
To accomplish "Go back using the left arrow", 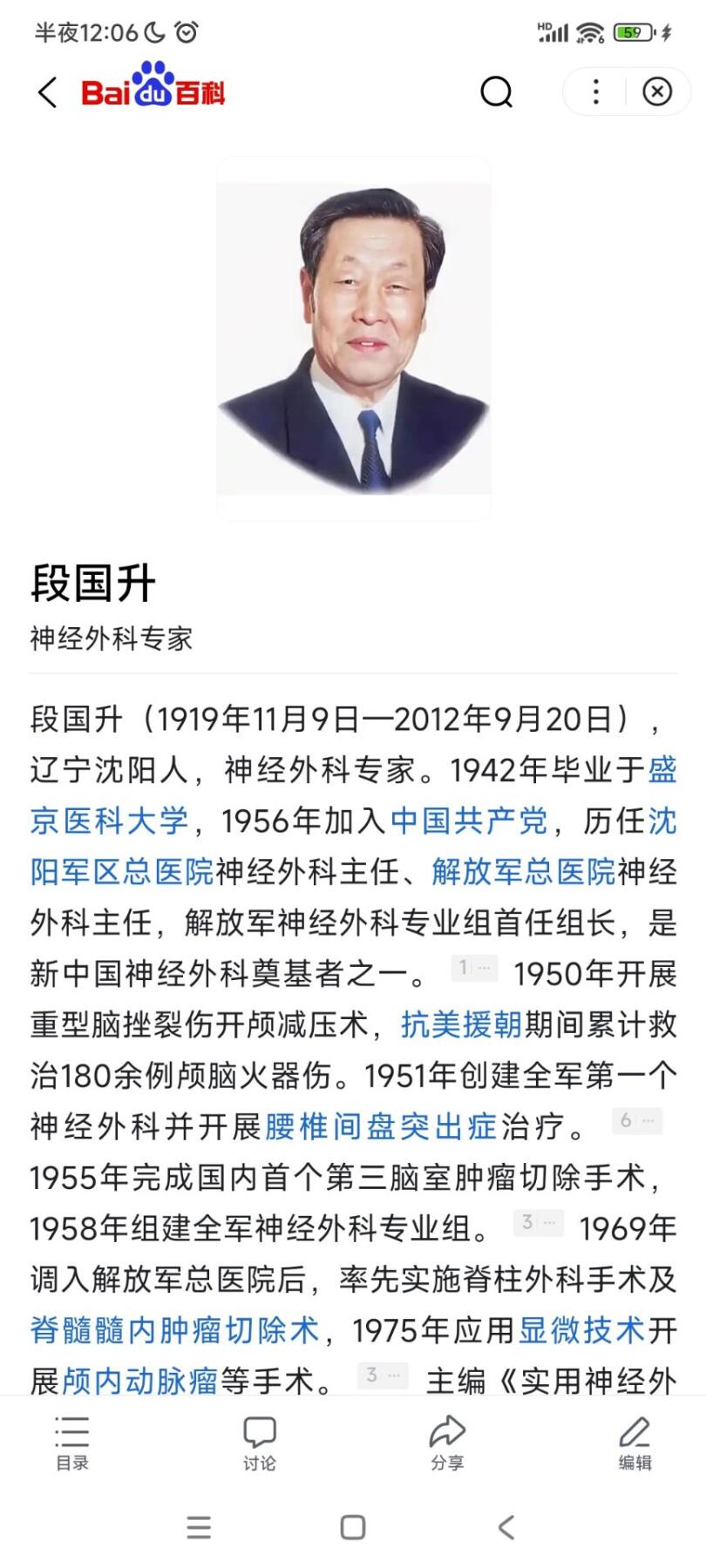I will coord(45,92).
